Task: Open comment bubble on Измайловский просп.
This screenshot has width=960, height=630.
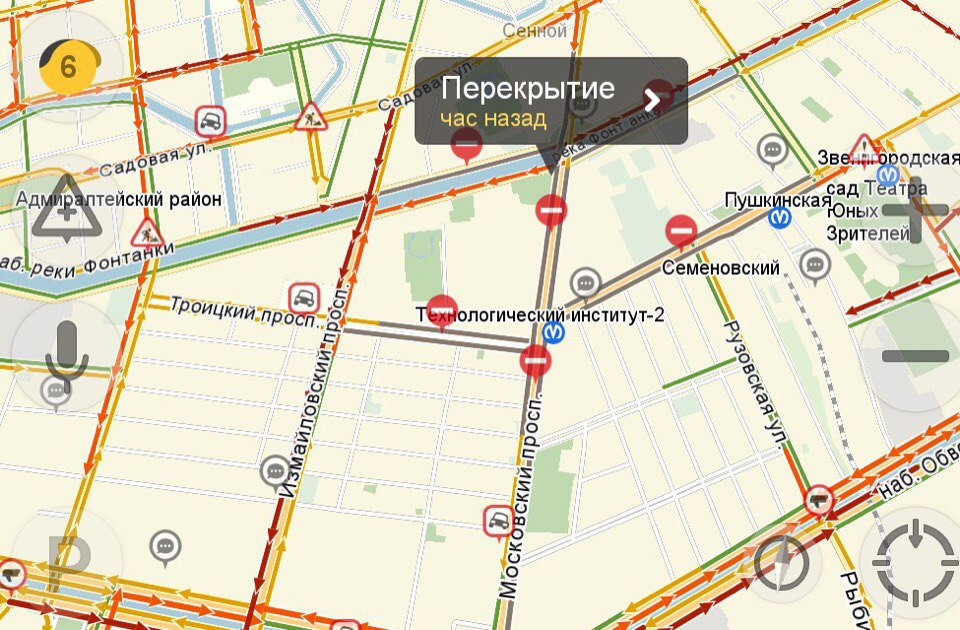Action: (275, 470)
